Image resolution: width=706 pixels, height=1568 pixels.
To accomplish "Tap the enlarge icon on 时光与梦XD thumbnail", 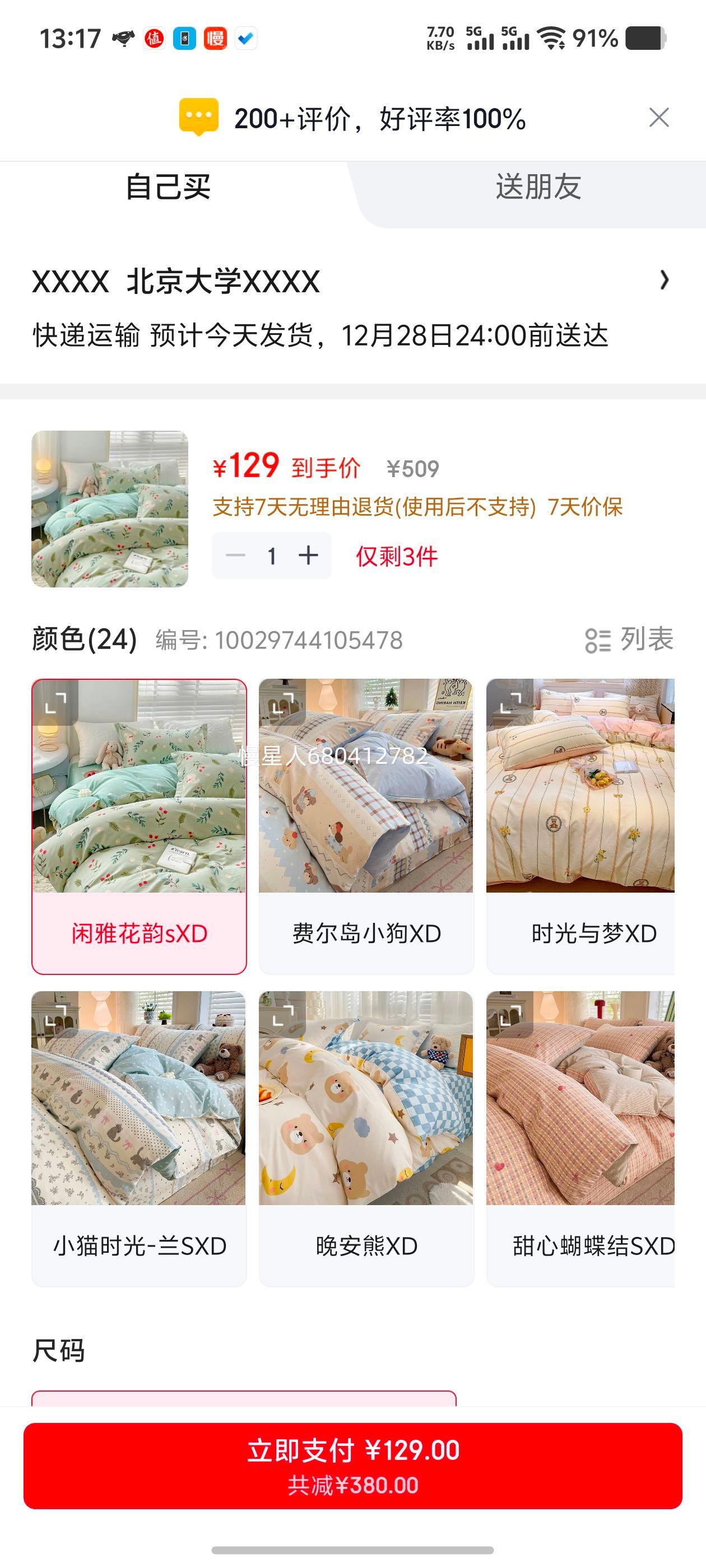I will point(509,702).
